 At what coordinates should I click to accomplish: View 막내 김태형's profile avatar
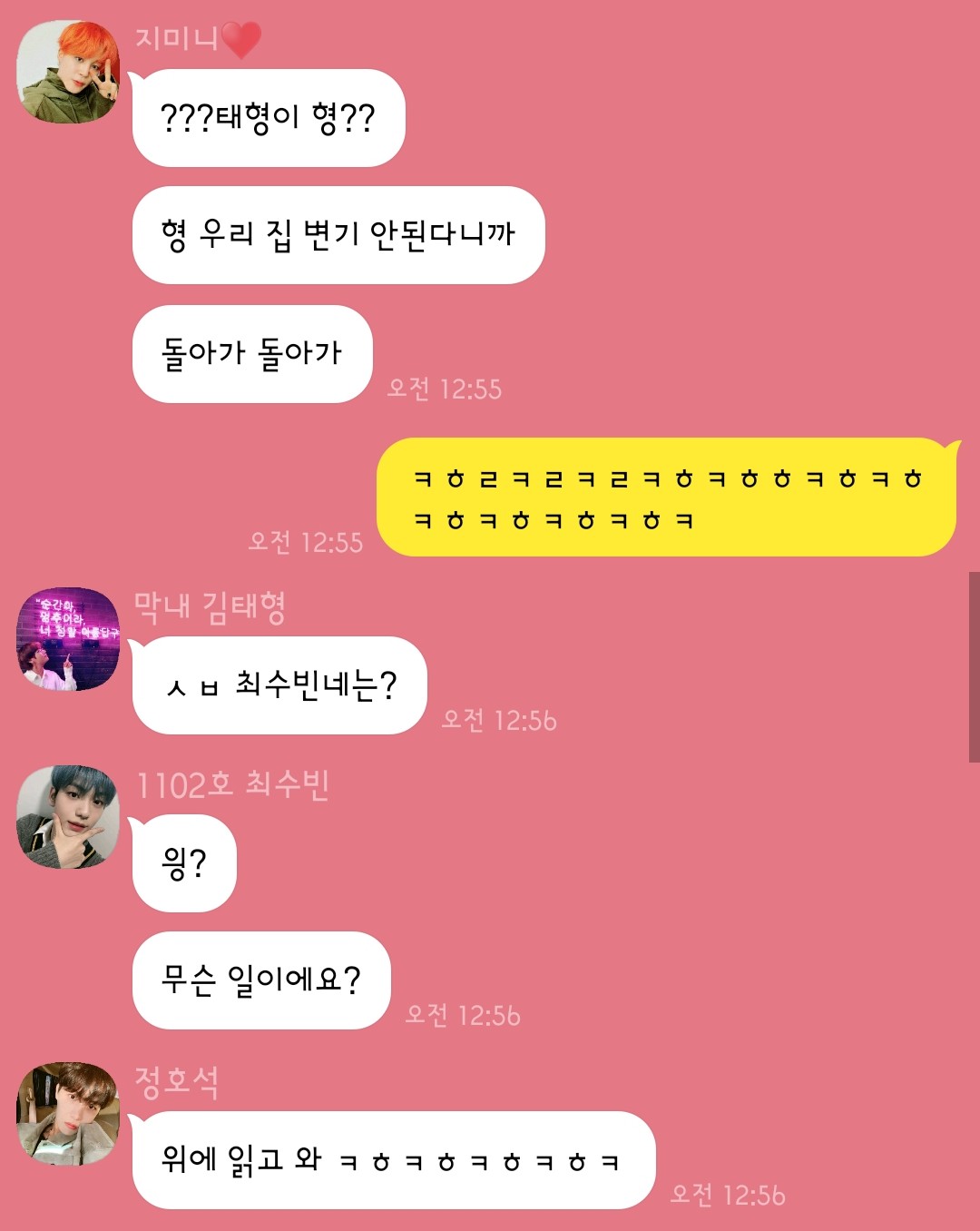point(68,639)
